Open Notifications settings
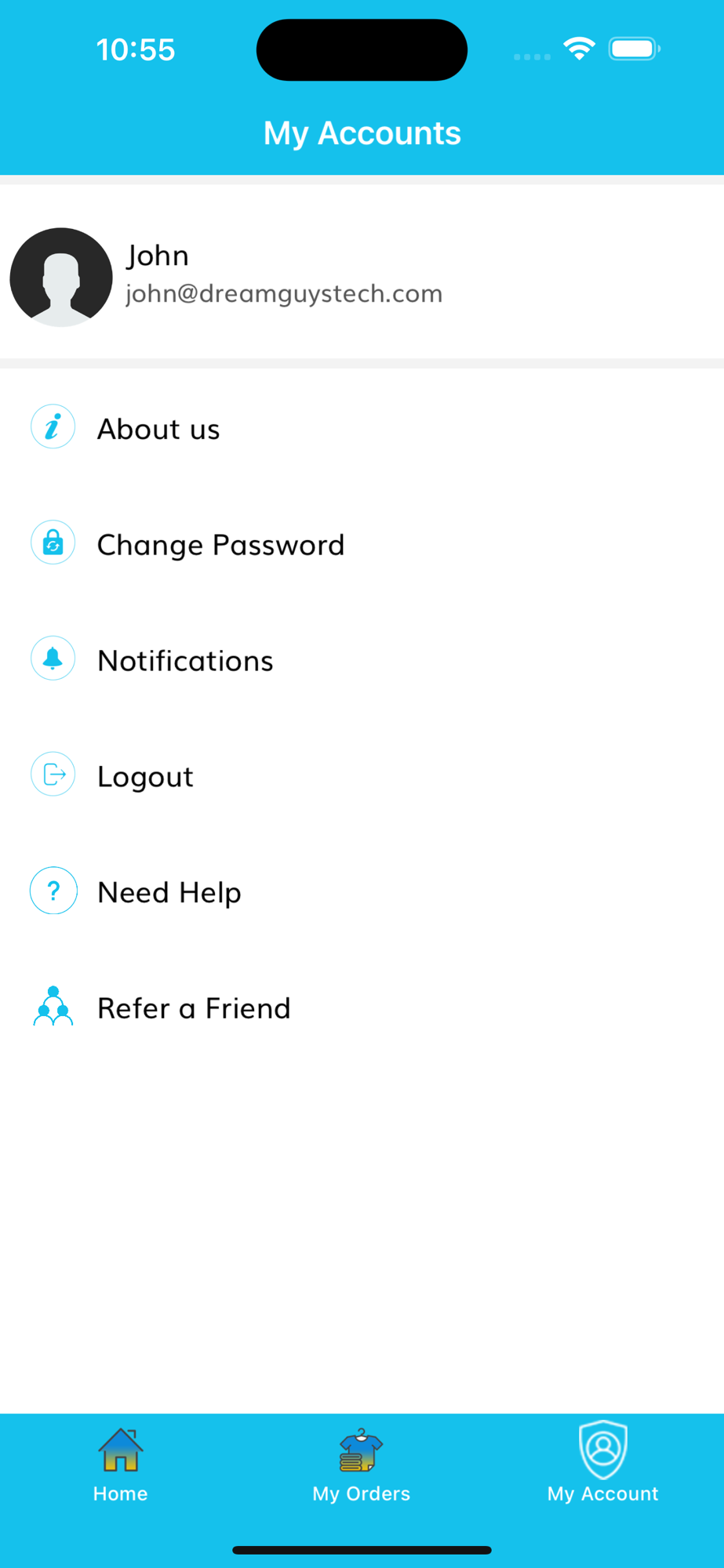This screenshot has width=724, height=1568. (x=362, y=659)
